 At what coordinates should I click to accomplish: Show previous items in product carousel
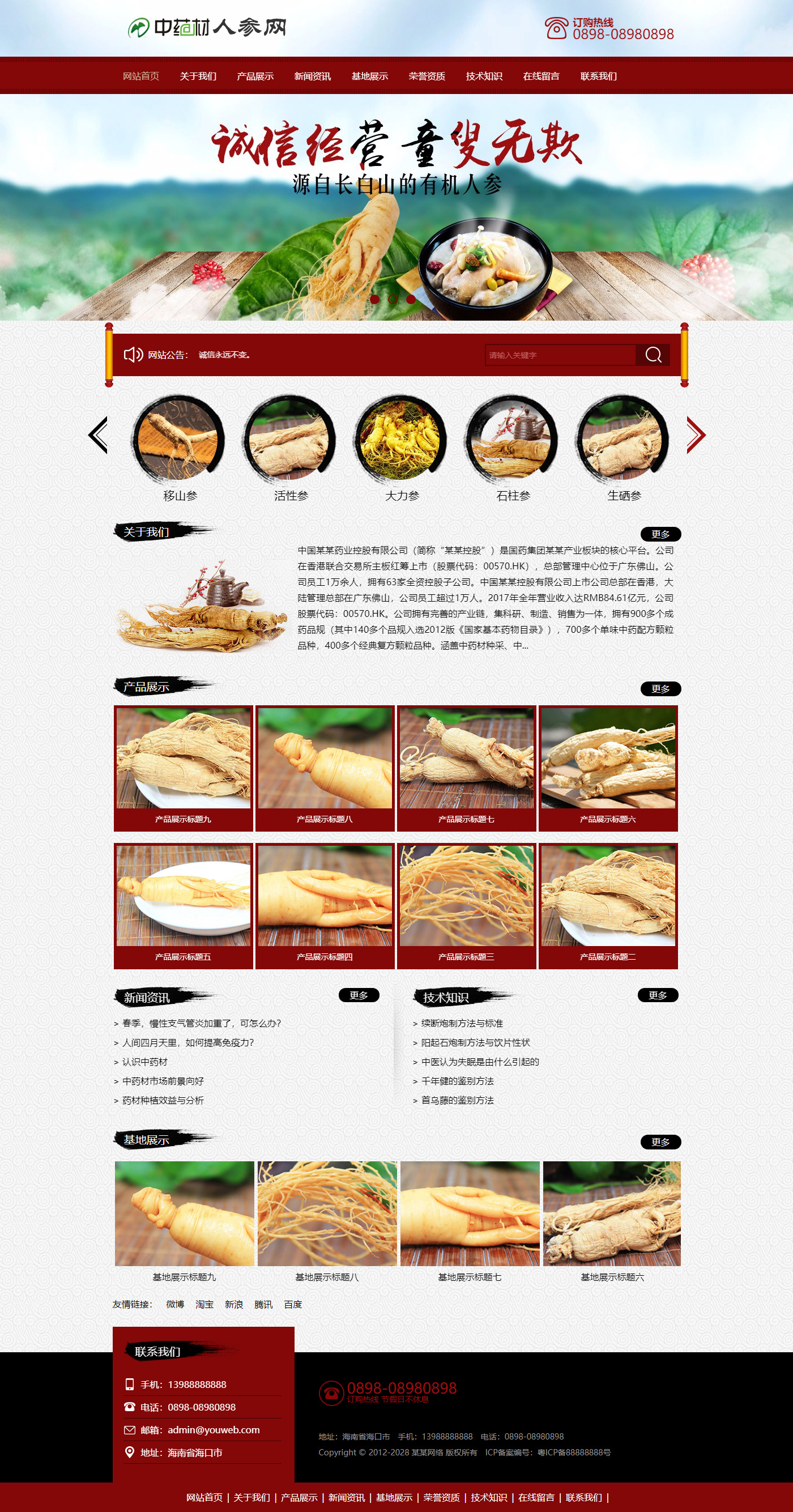pos(98,435)
